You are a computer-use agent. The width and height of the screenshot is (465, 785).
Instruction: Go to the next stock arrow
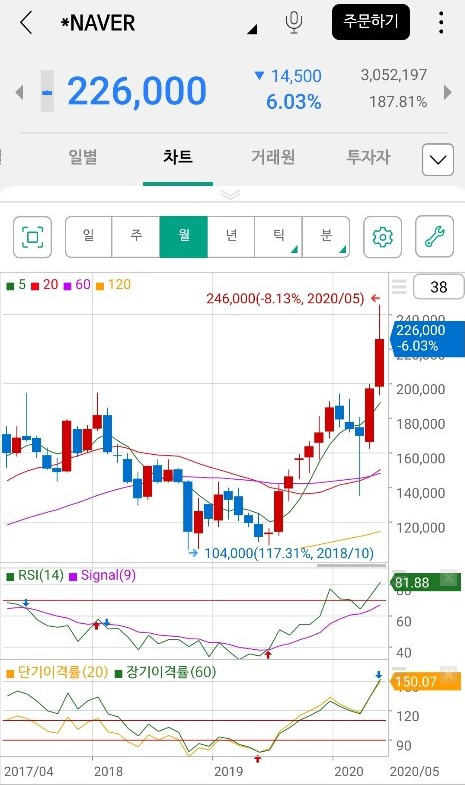447,92
